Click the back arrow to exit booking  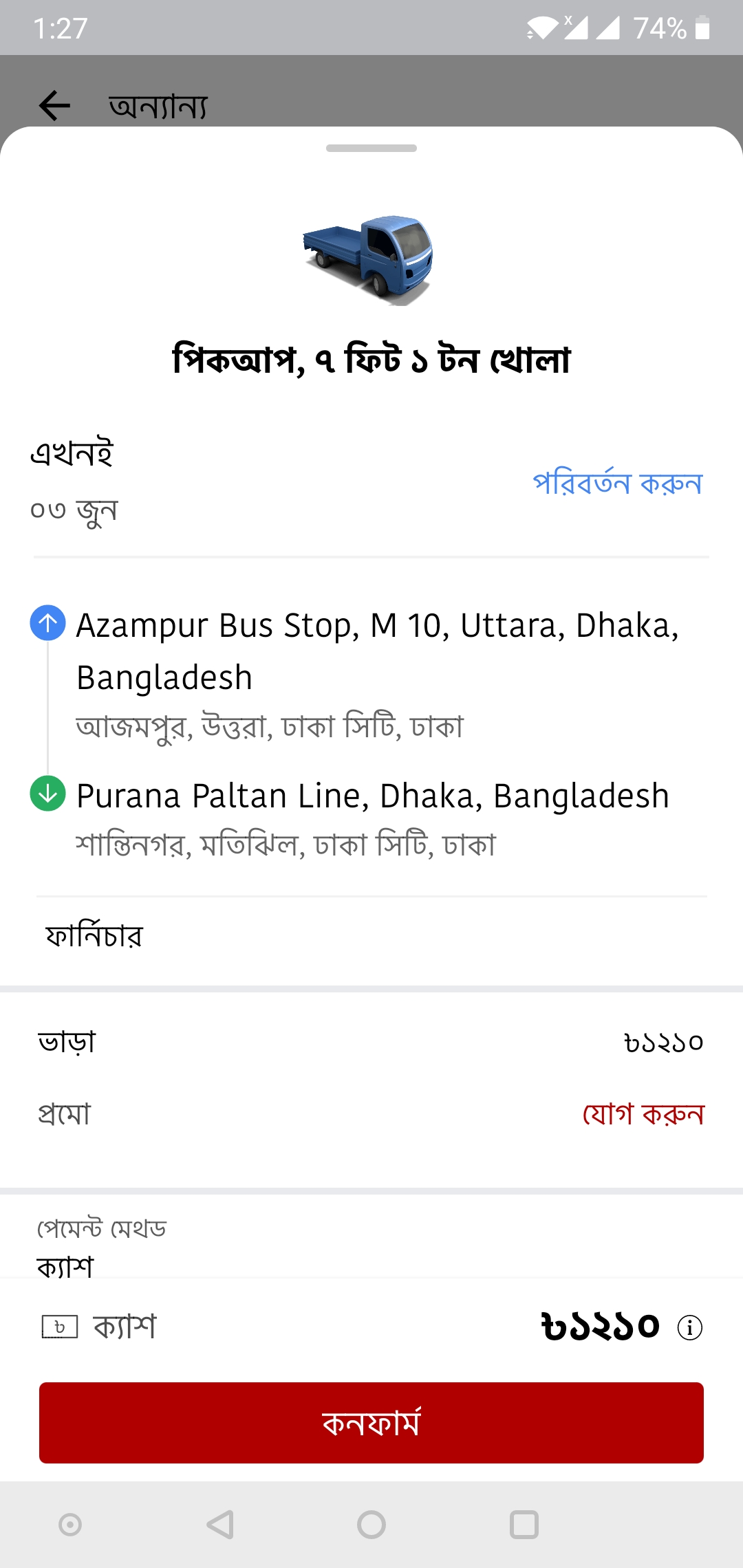pos(55,105)
